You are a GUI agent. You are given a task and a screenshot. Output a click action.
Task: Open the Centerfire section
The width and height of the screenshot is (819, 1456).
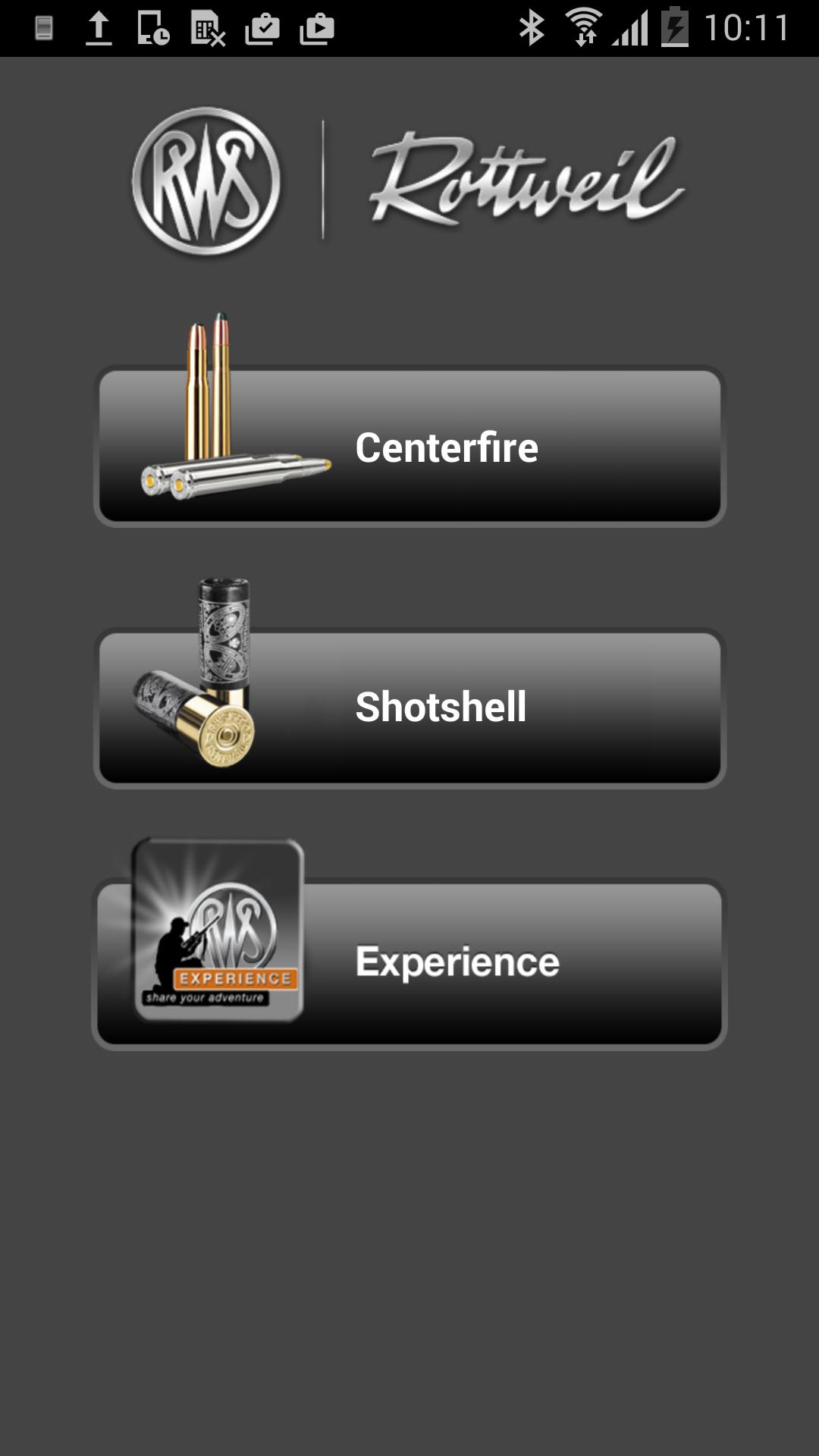pos(409,447)
